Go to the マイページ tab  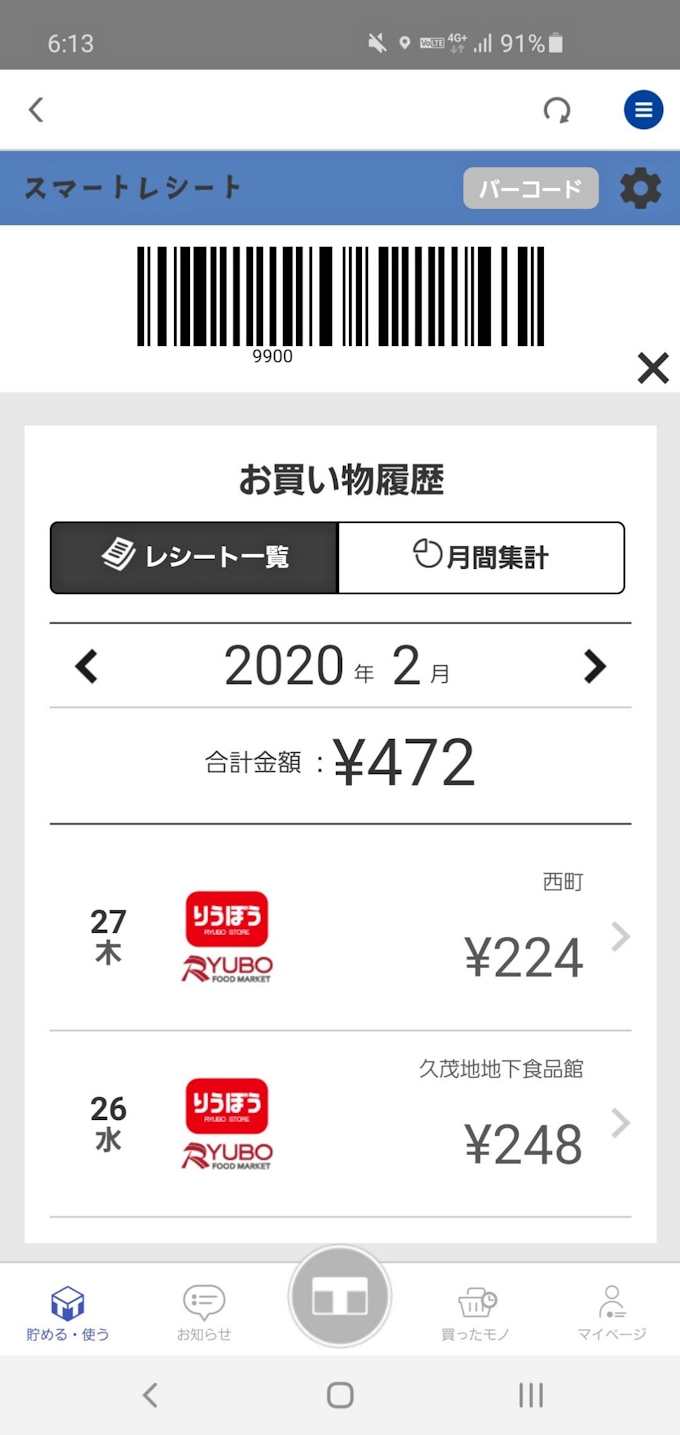tap(612, 1312)
